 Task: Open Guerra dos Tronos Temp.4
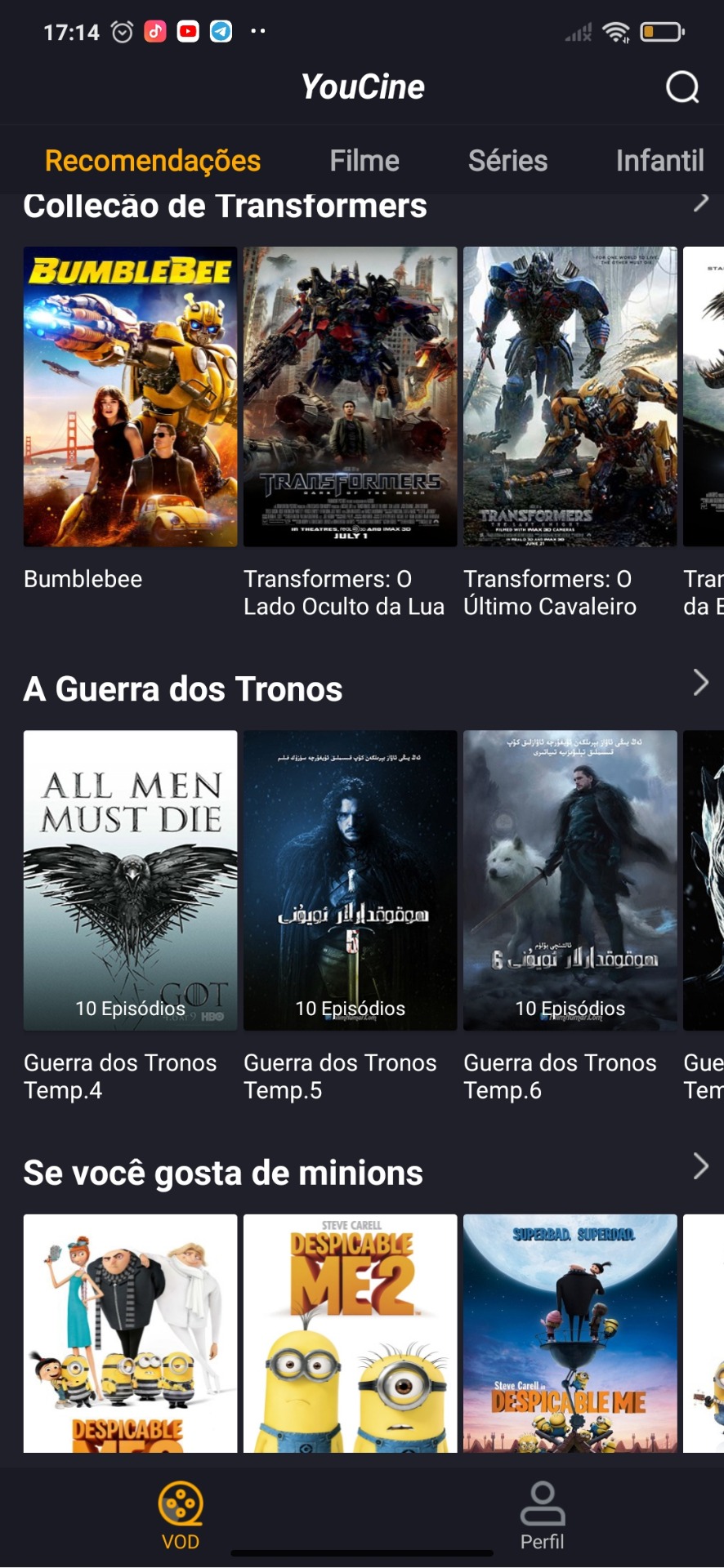(131, 880)
